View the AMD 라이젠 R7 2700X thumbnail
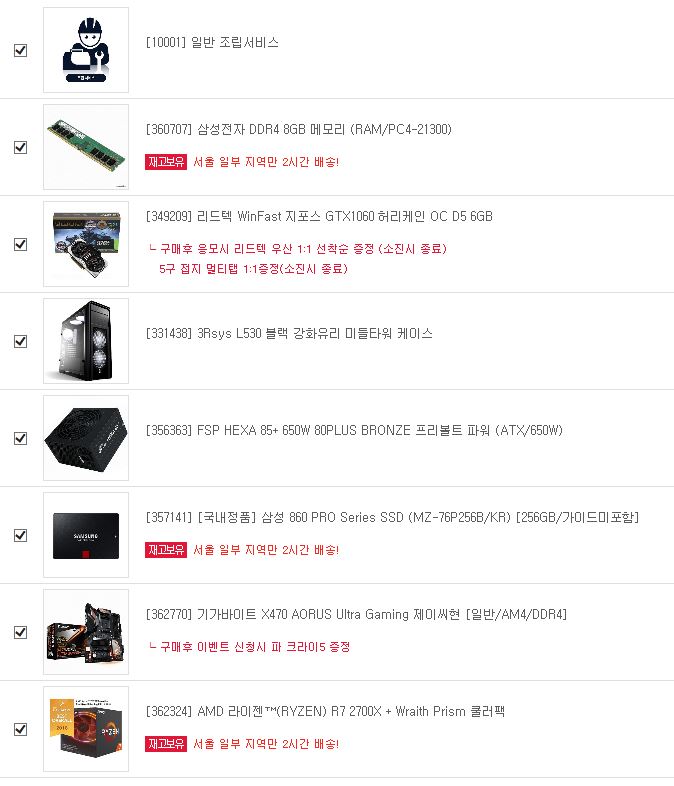The width and height of the screenshot is (674, 786). tap(86, 729)
